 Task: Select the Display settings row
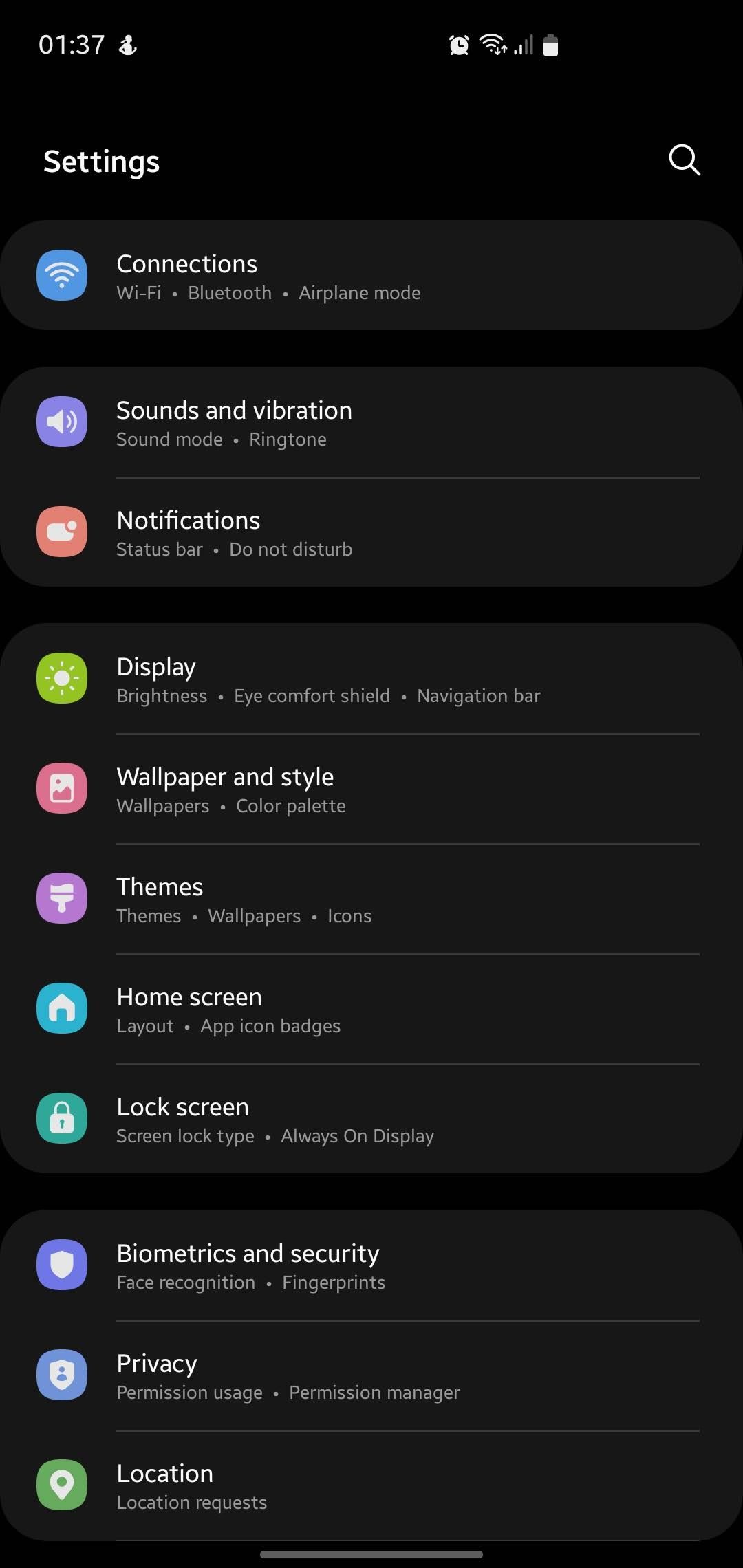tap(371, 679)
